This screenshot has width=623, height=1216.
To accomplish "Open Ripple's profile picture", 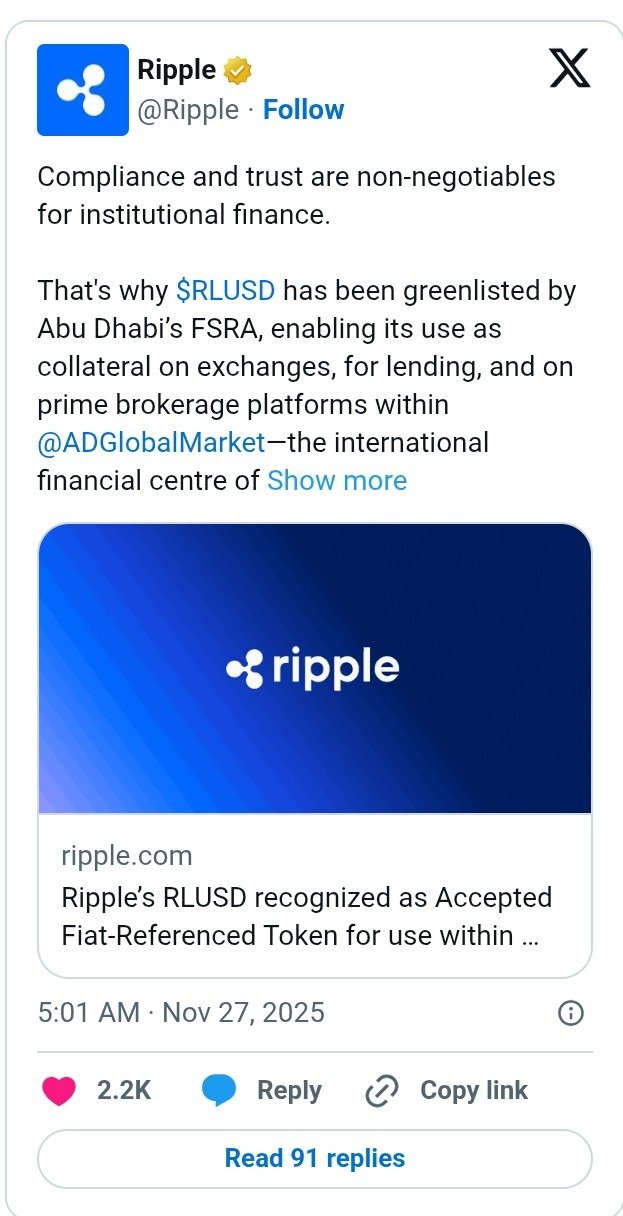I will click(83, 90).
